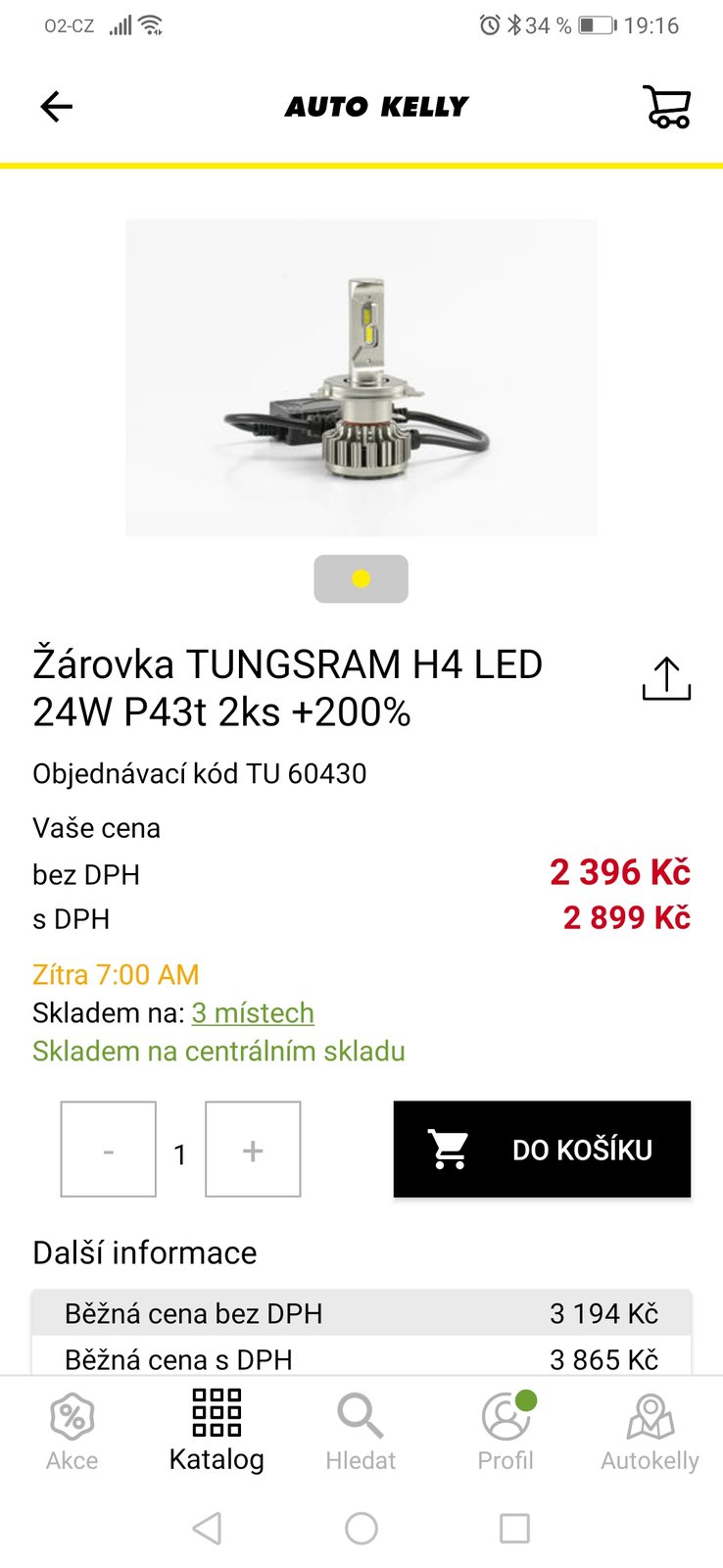Decrease quantity with the minus stepper
Viewport: 723px width, 1568px height.
108,1149
